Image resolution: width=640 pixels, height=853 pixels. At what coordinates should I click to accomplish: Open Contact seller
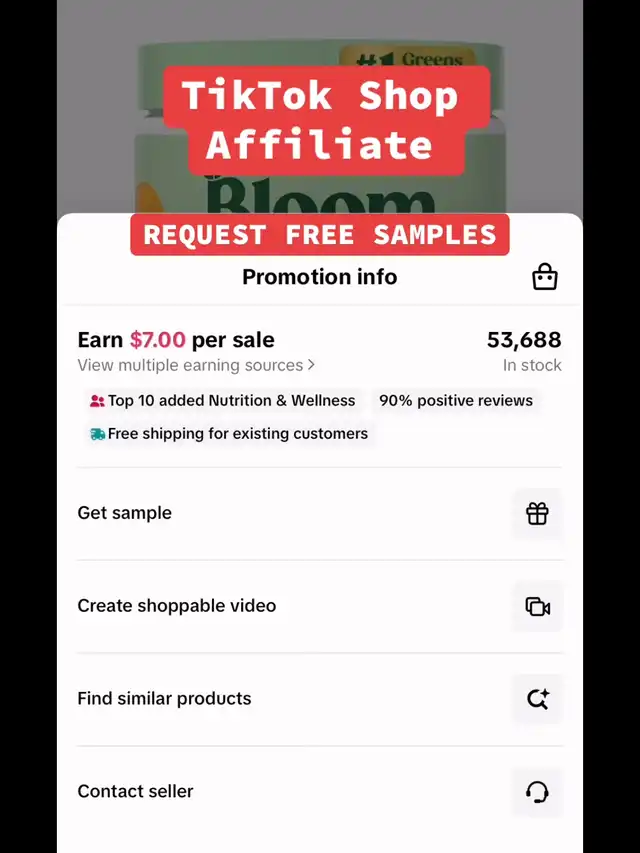pyautogui.click(x=320, y=792)
